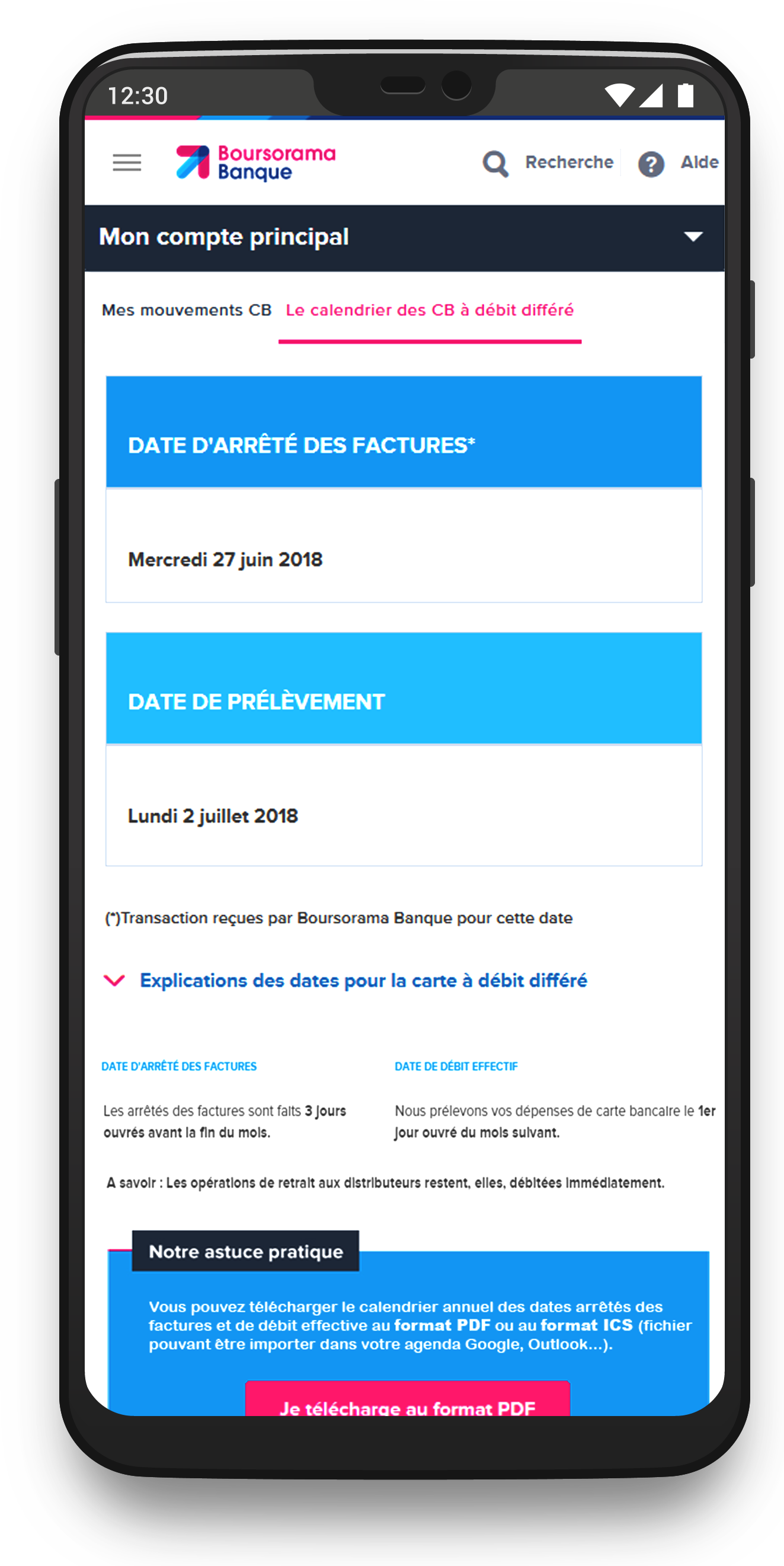
Task: Expand the Mon compte principal dropdown
Action: pos(693,237)
